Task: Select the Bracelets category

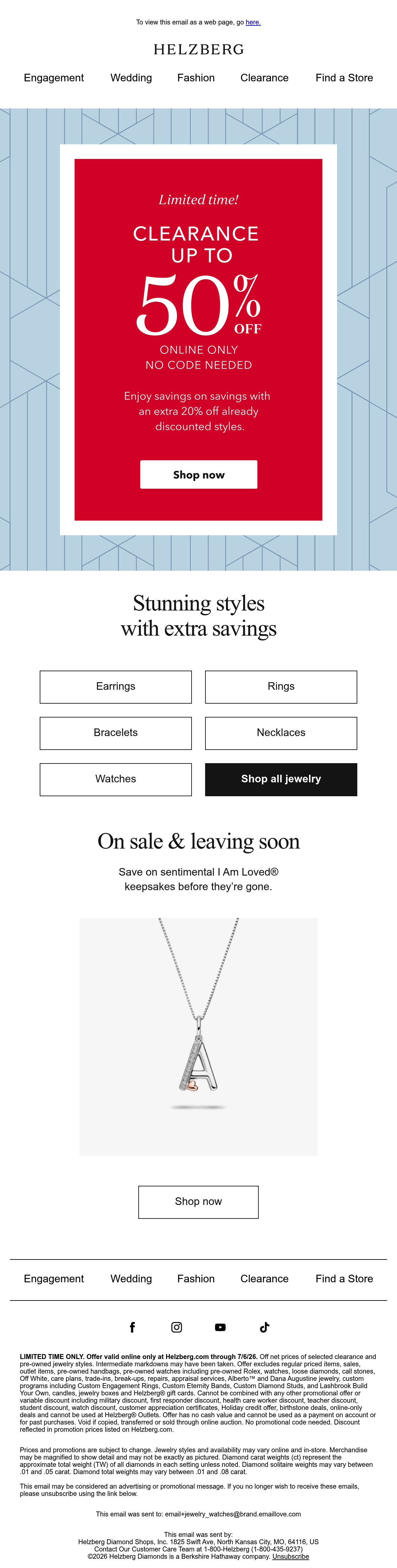Action: pos(116,733)
